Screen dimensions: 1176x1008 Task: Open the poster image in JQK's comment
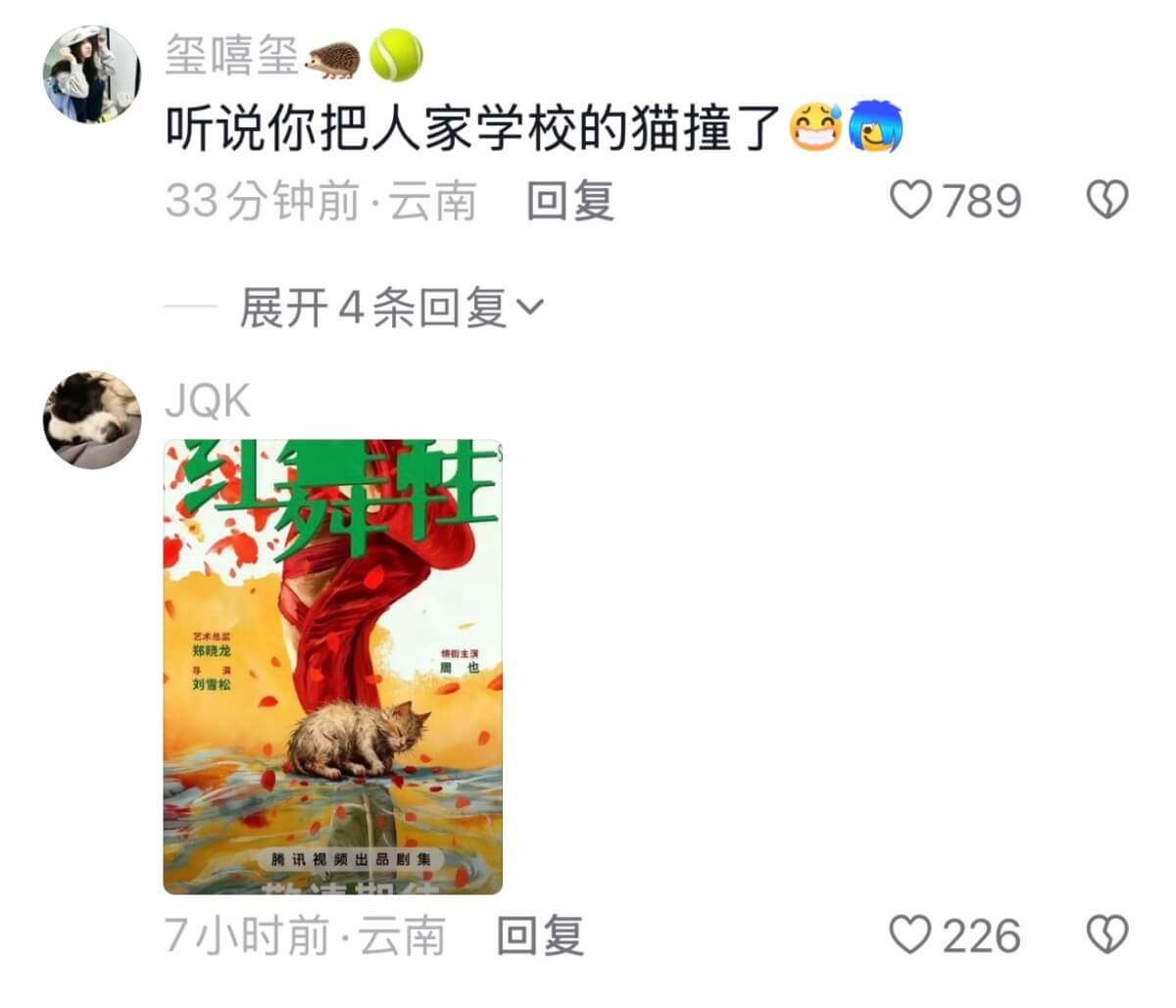pos(332,666)
